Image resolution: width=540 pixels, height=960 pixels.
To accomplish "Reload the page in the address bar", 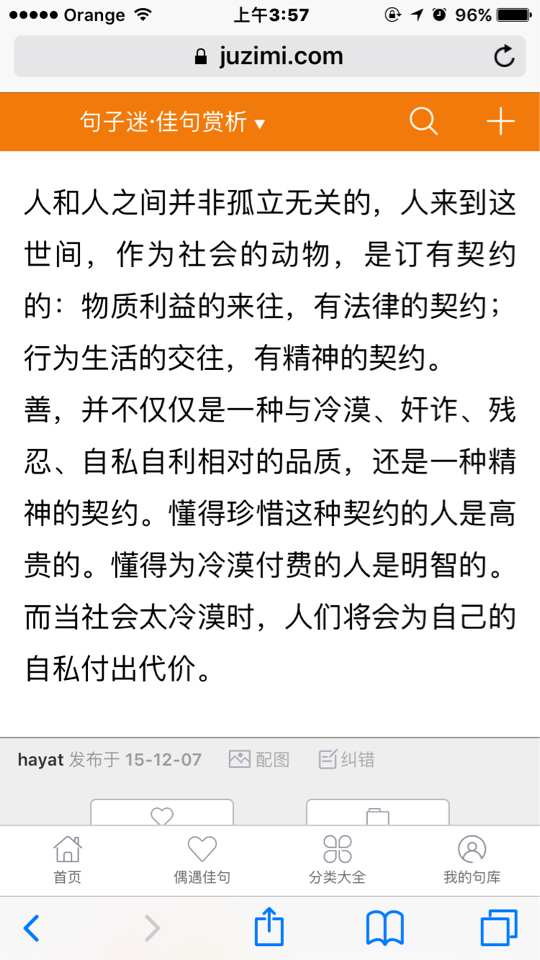I will (x=504, y=57).
